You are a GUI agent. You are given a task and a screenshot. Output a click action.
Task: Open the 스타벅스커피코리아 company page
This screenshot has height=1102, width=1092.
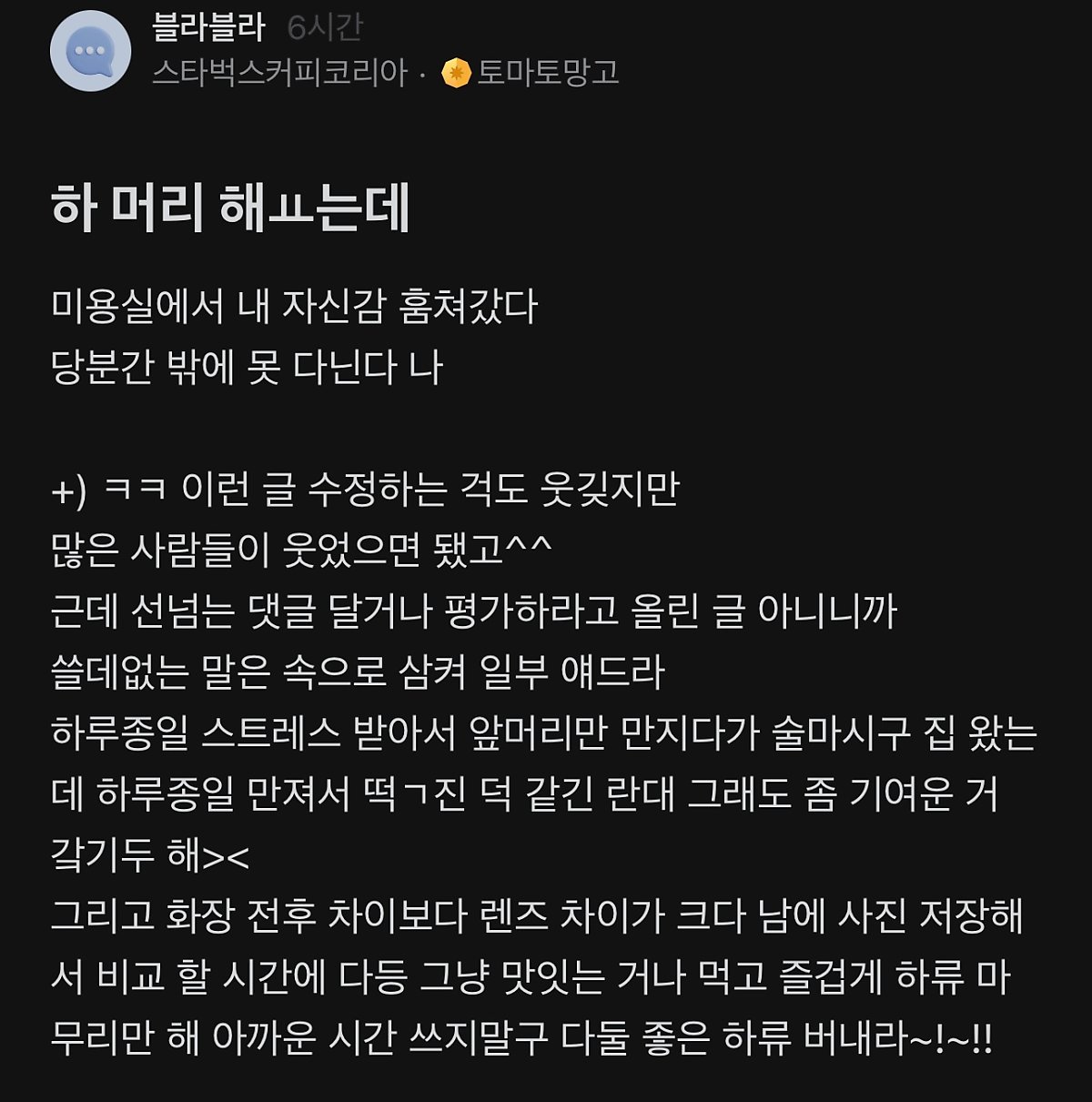click(x=279, y=73)
